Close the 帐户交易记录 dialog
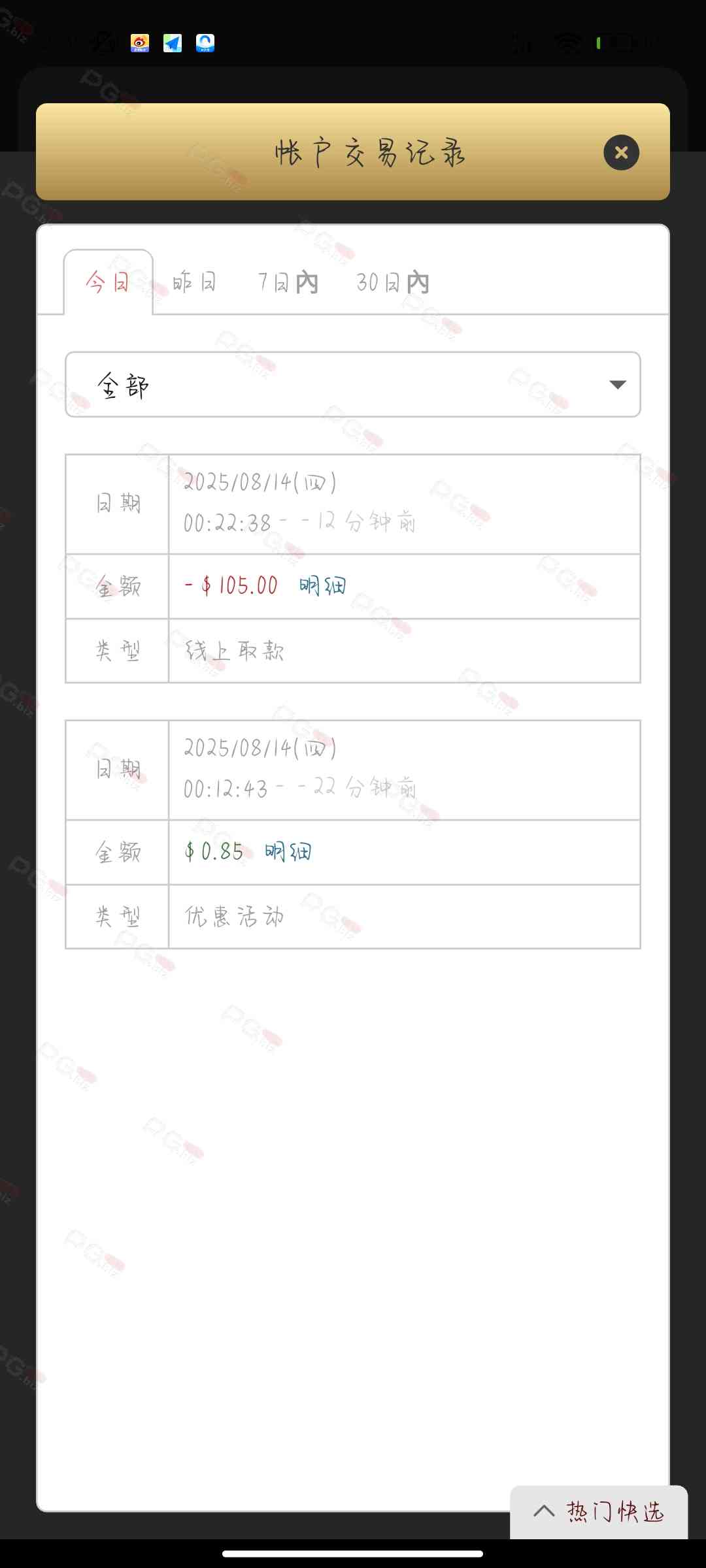 coord(621,153)
